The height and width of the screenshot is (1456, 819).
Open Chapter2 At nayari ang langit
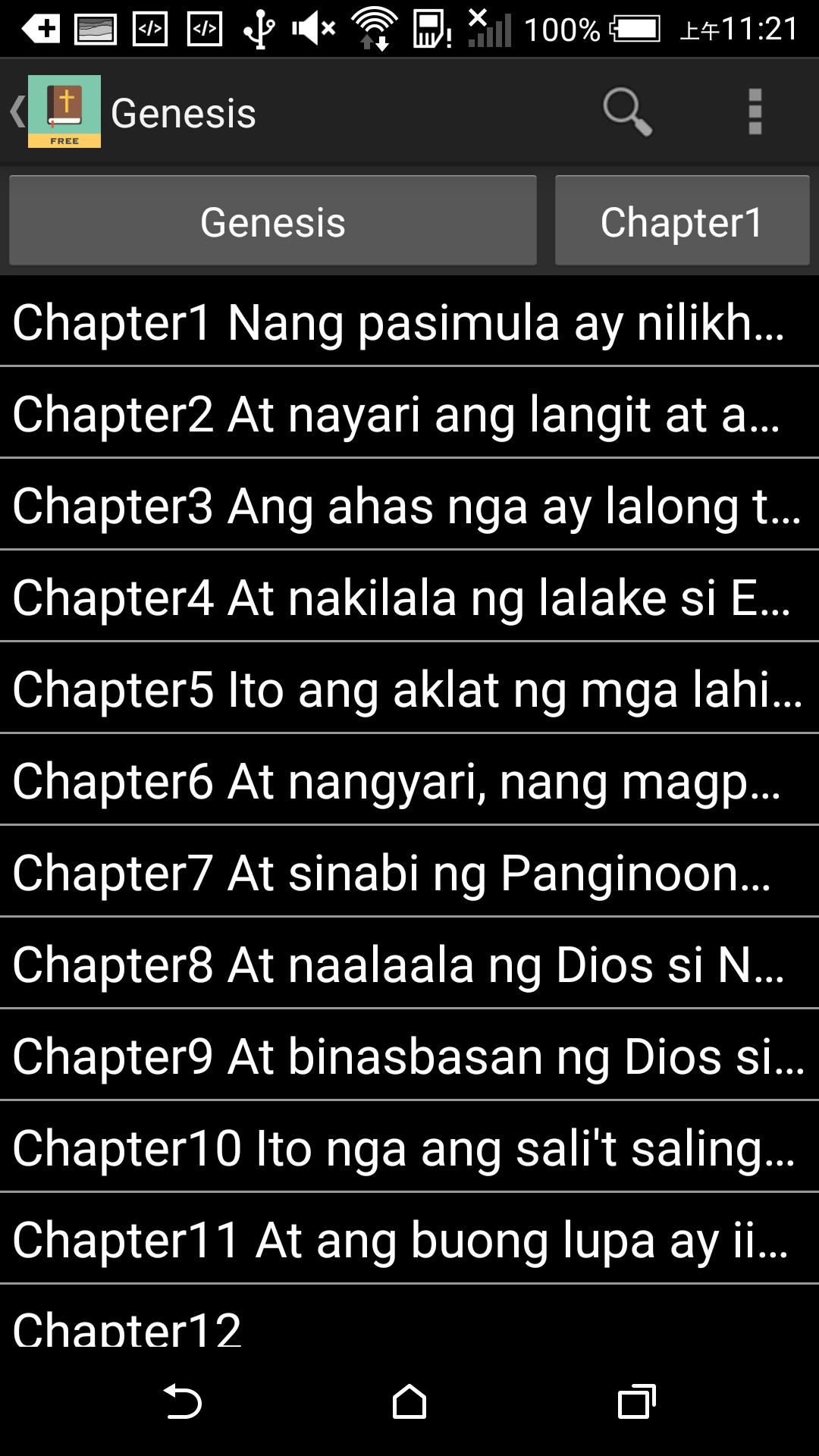point(409,413)
